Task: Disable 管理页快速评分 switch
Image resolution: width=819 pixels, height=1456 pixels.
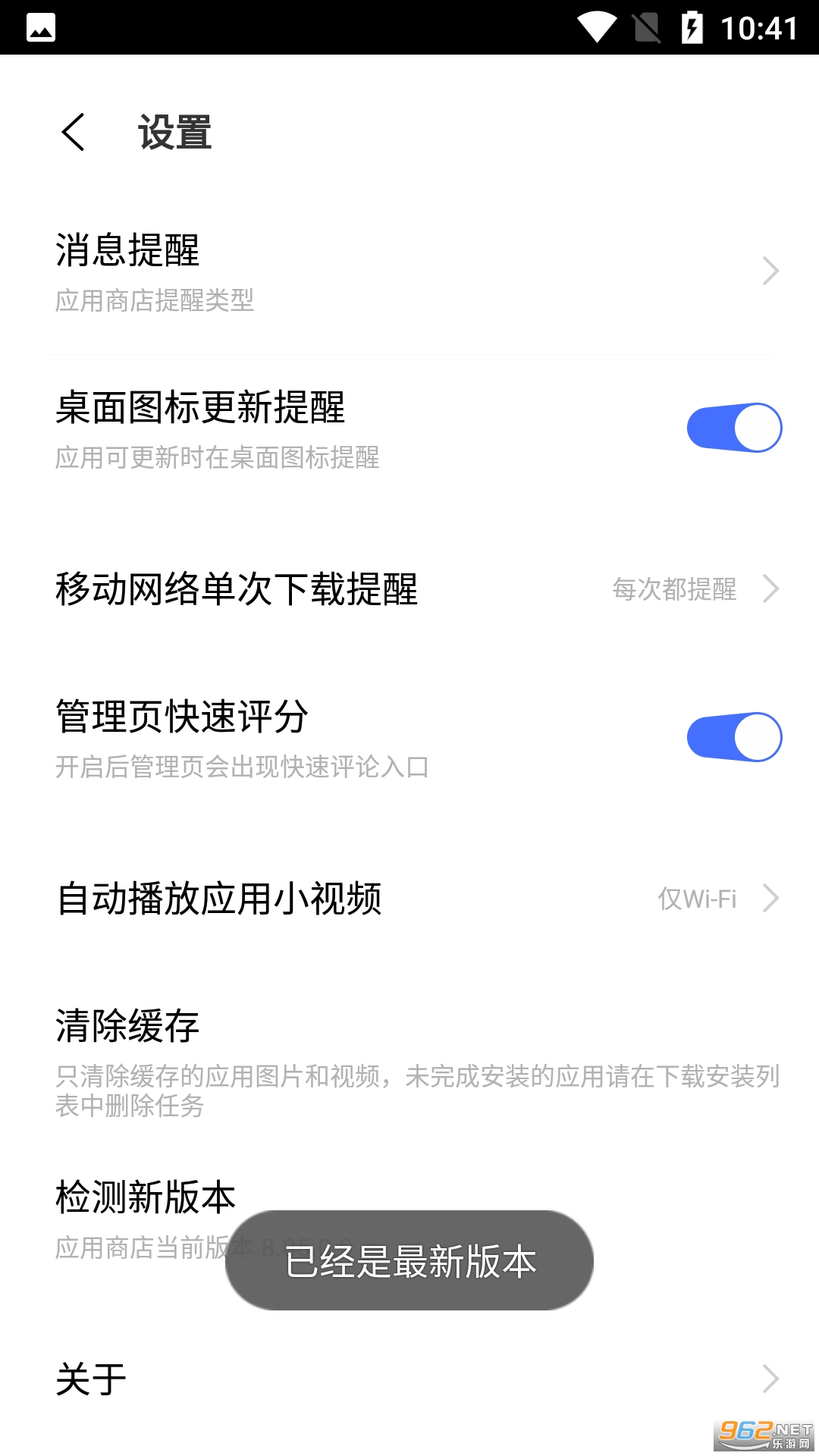Action: (733, 737)
